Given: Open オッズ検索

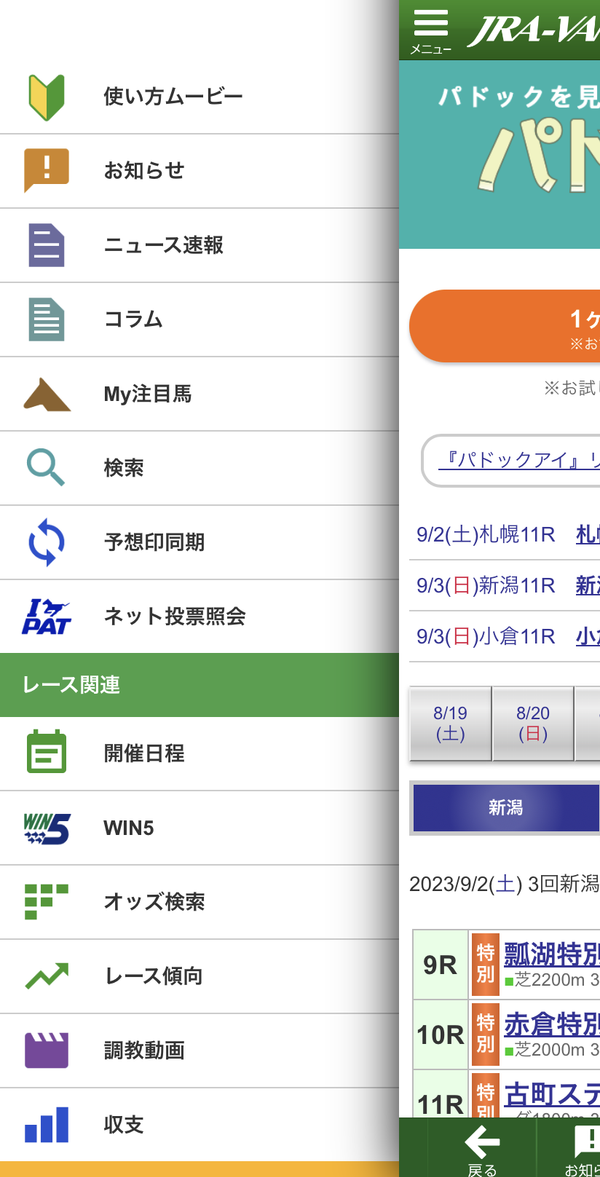Looking at the screenshot, I should (x=199, y=902).
